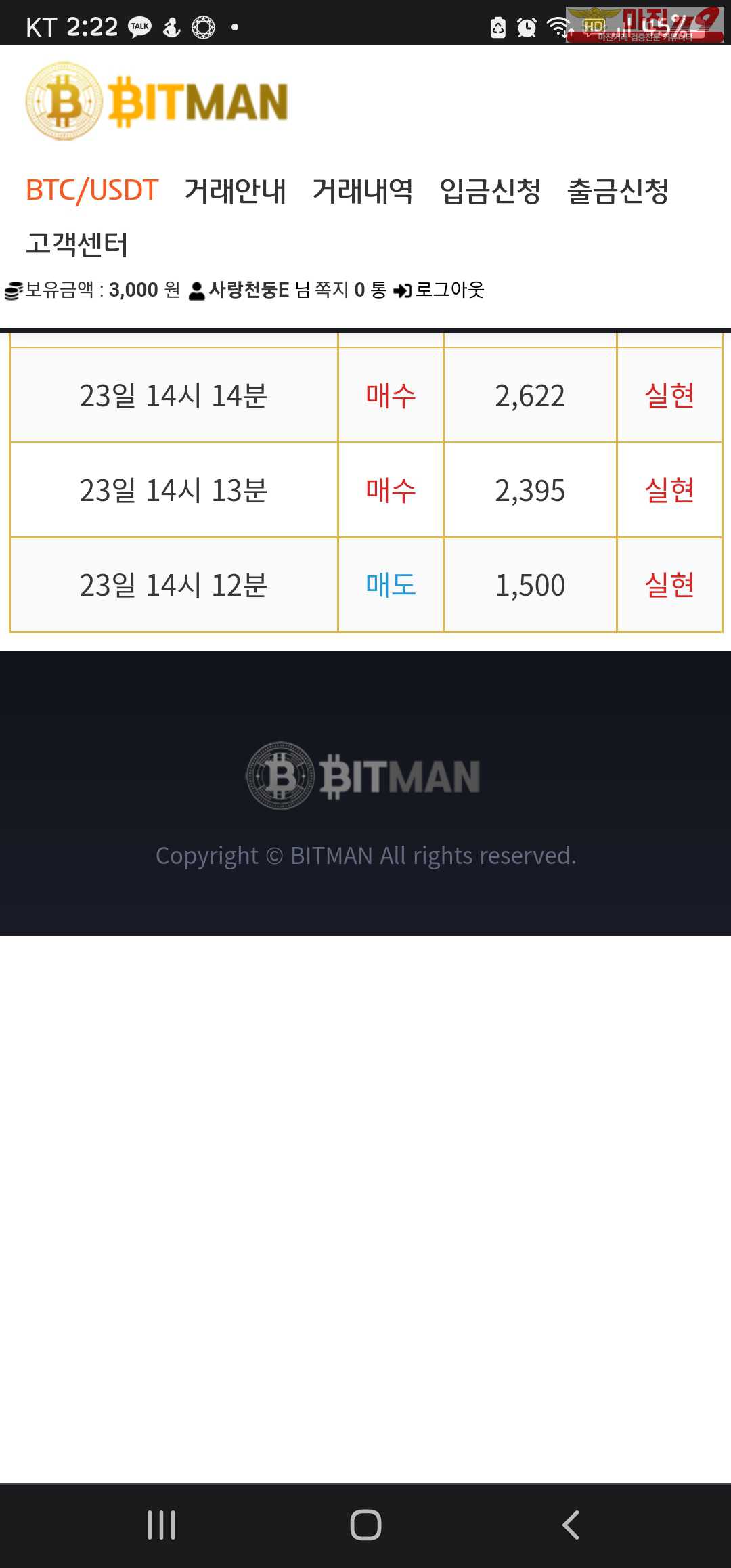Viewport: 731px width, 1568px height.
Task: Go back with system back button
Action: [571, 1525]
